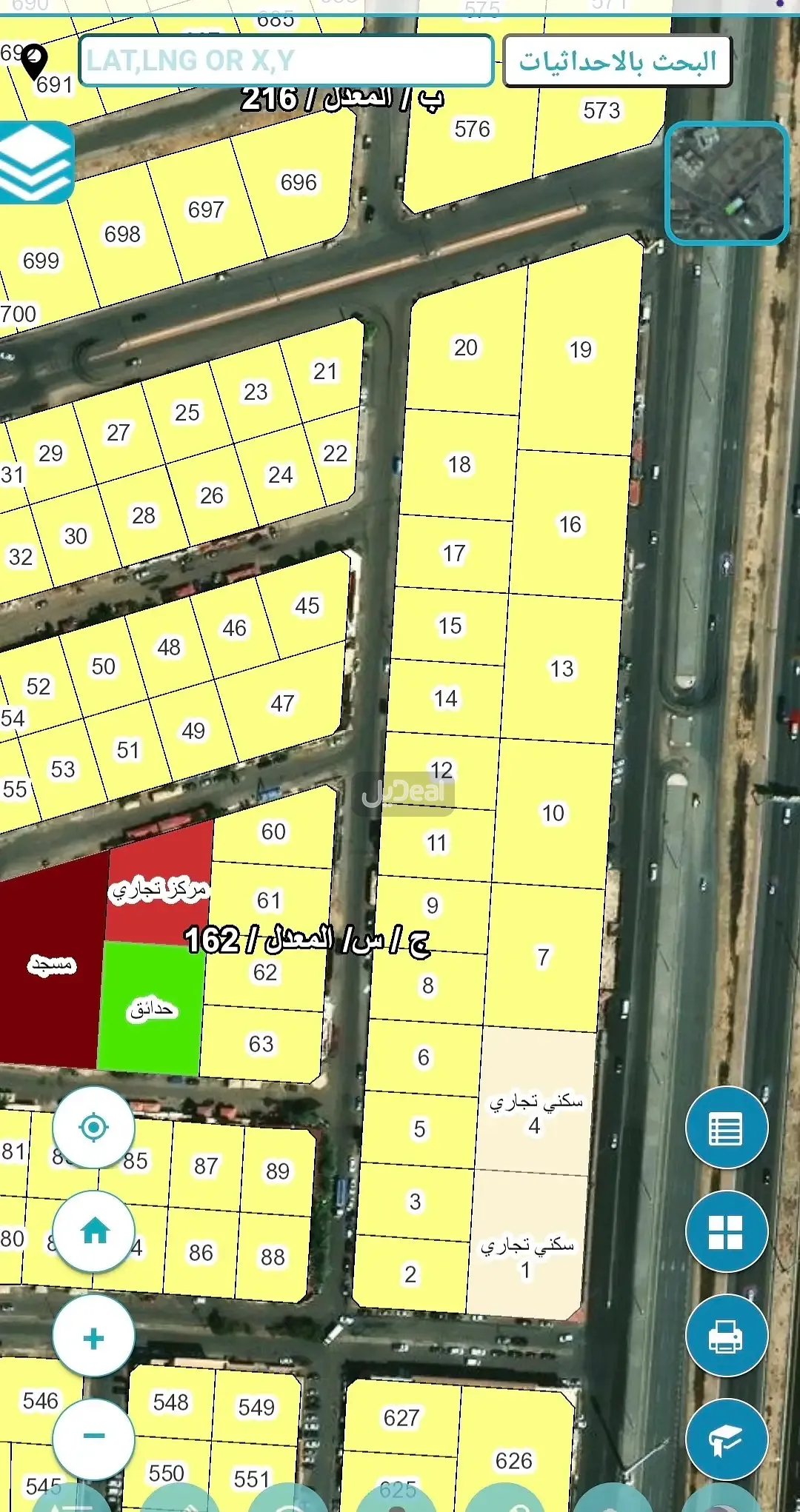Tap the search by coordinates button
Viewport: 800px width, 1512px height.
617,61
